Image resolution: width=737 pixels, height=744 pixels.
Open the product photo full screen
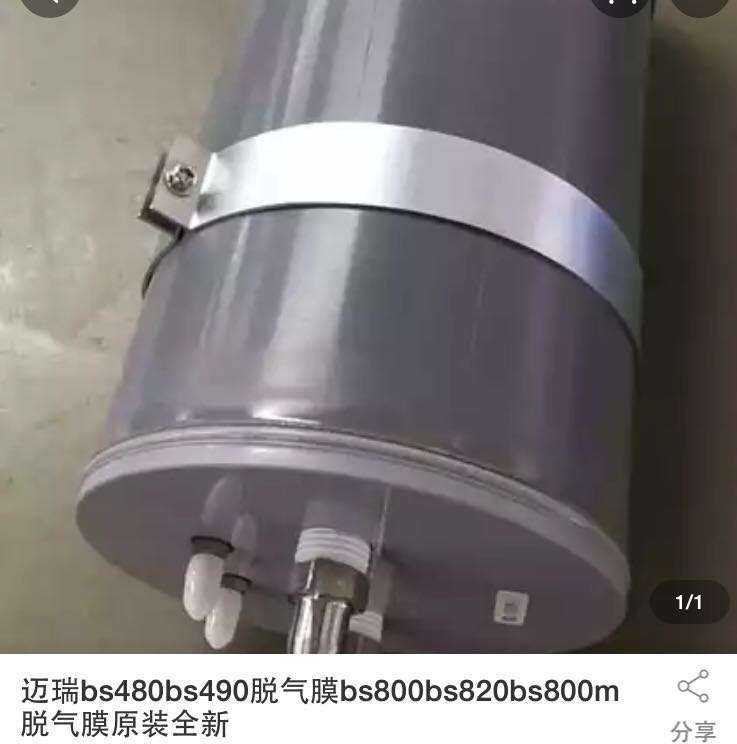[368, 330]
